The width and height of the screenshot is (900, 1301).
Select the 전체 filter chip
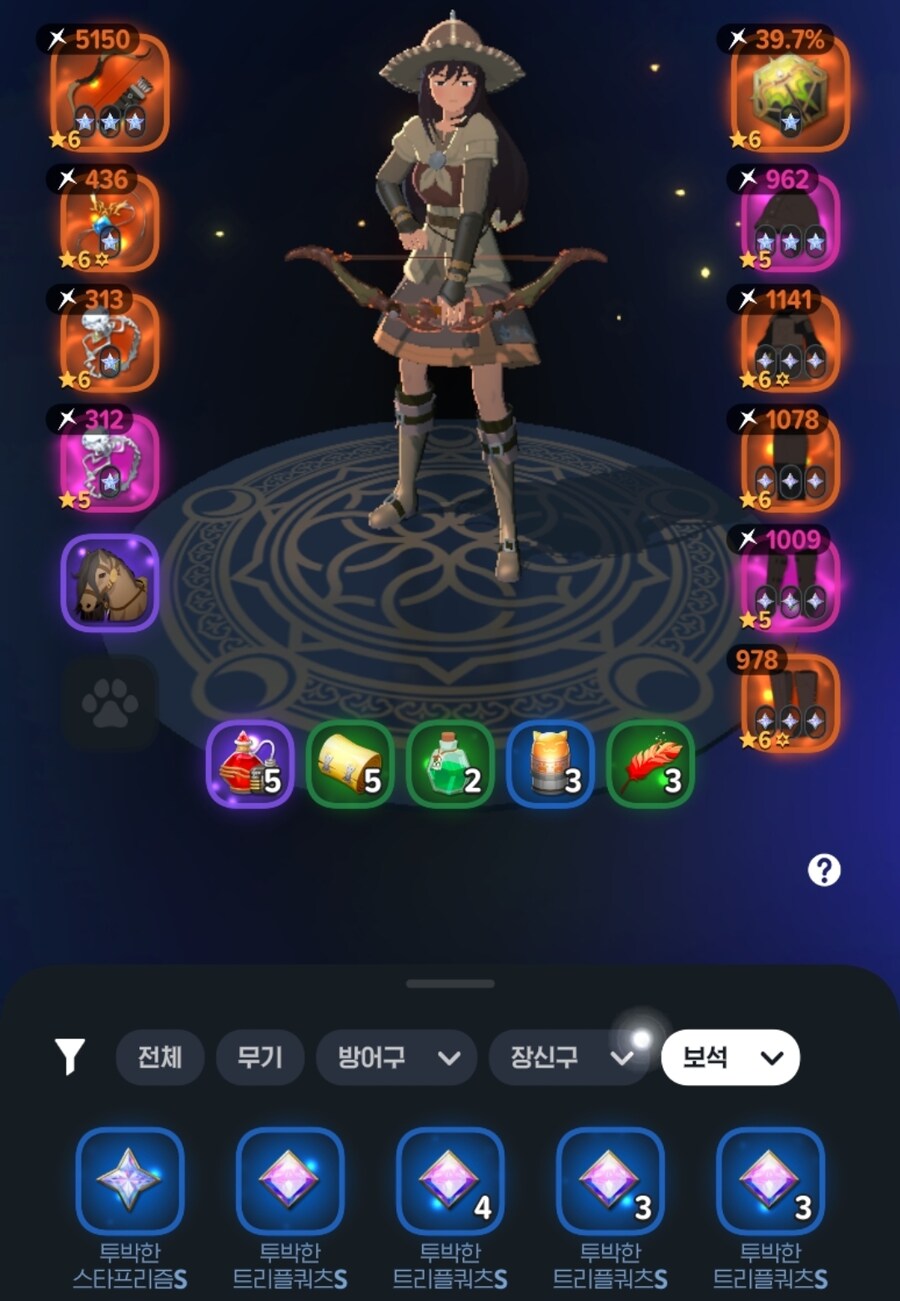pos(160,1057)
